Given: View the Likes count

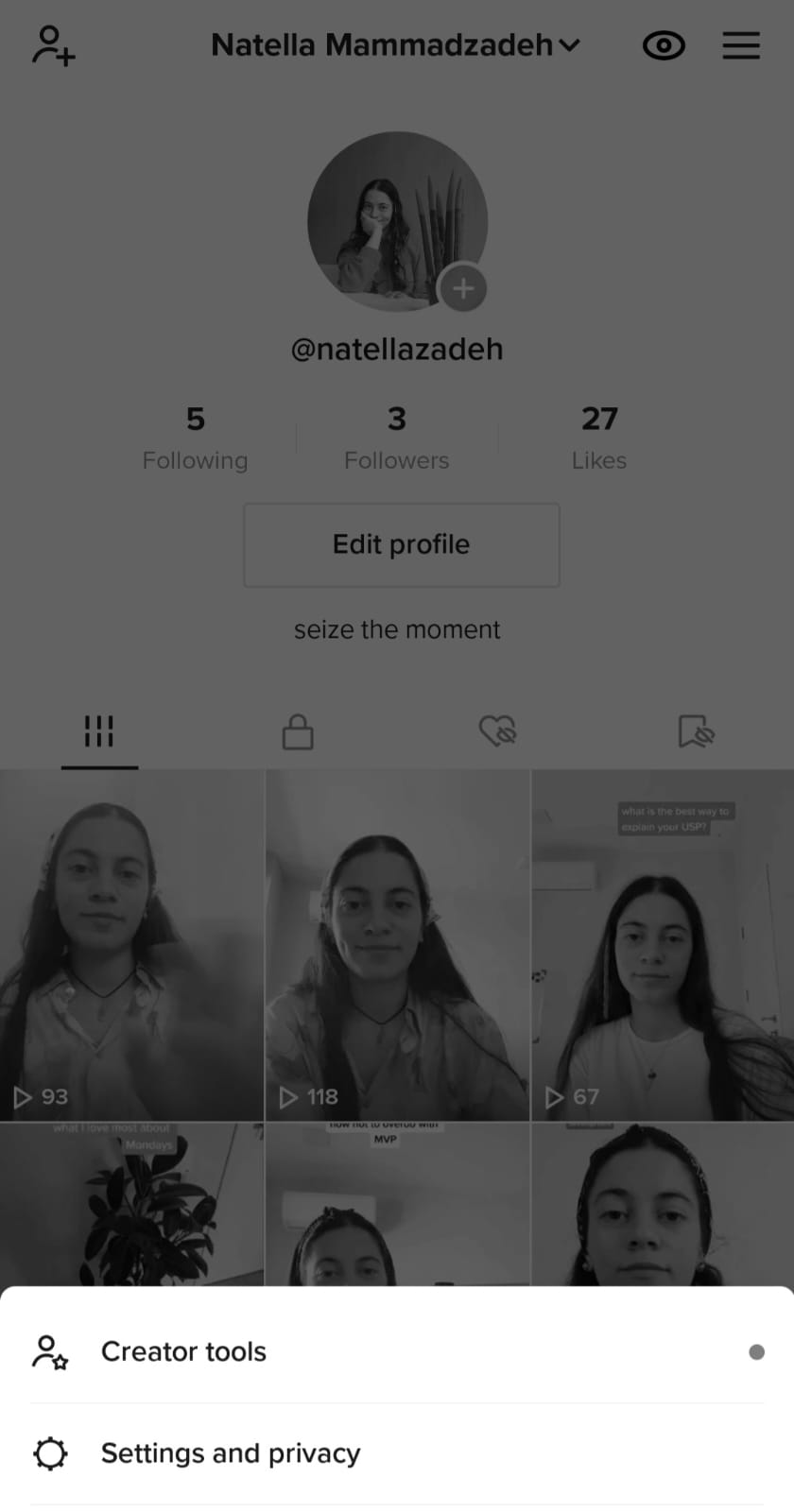Looking at the screenshot, I should [x=599, y=438].
